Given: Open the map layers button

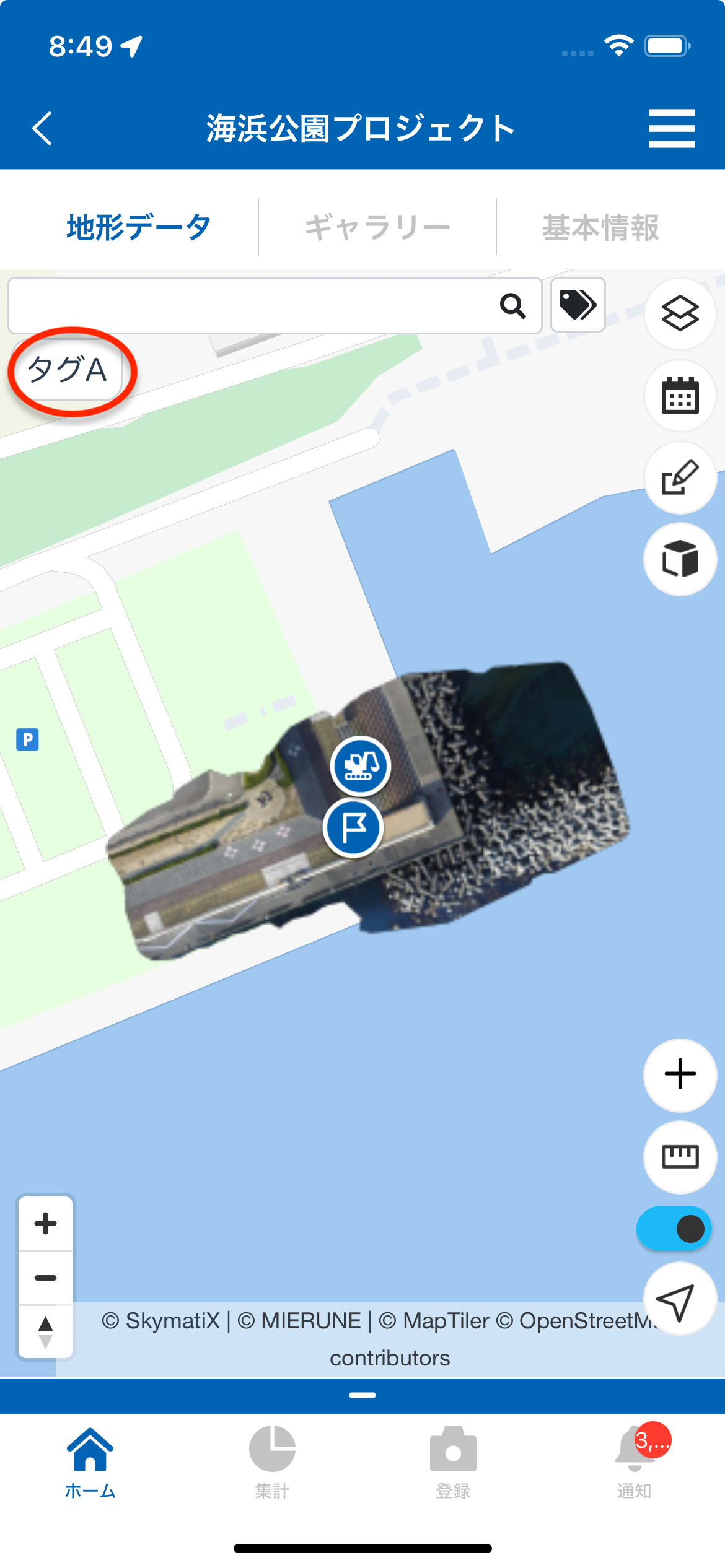Looking at the screenshot, I should [680, 313].
